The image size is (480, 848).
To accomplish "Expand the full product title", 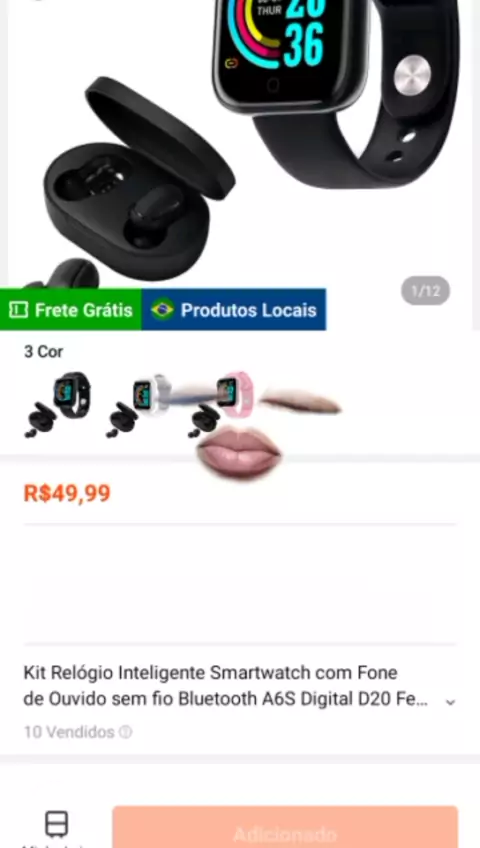I will [450, 702].
